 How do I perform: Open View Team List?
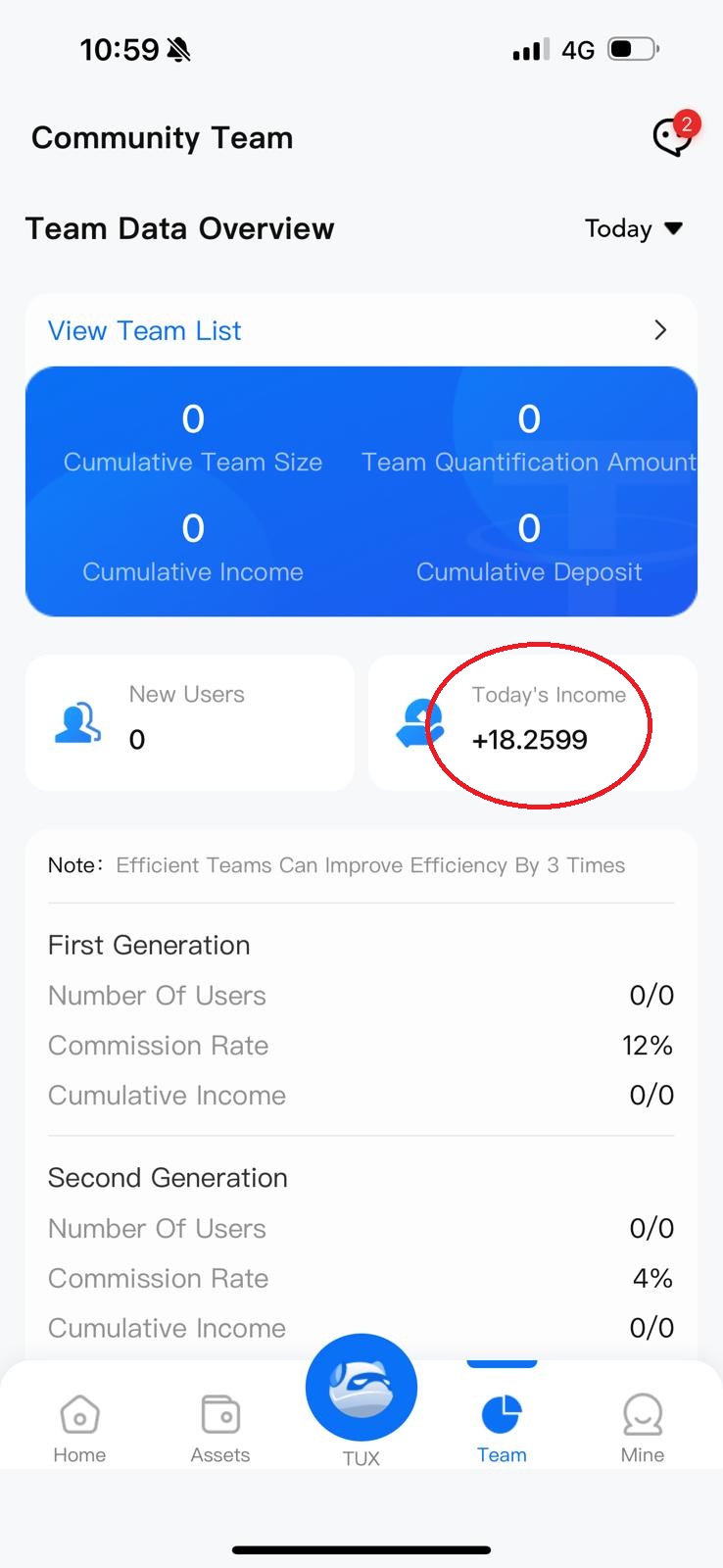(x=361, y=330)
